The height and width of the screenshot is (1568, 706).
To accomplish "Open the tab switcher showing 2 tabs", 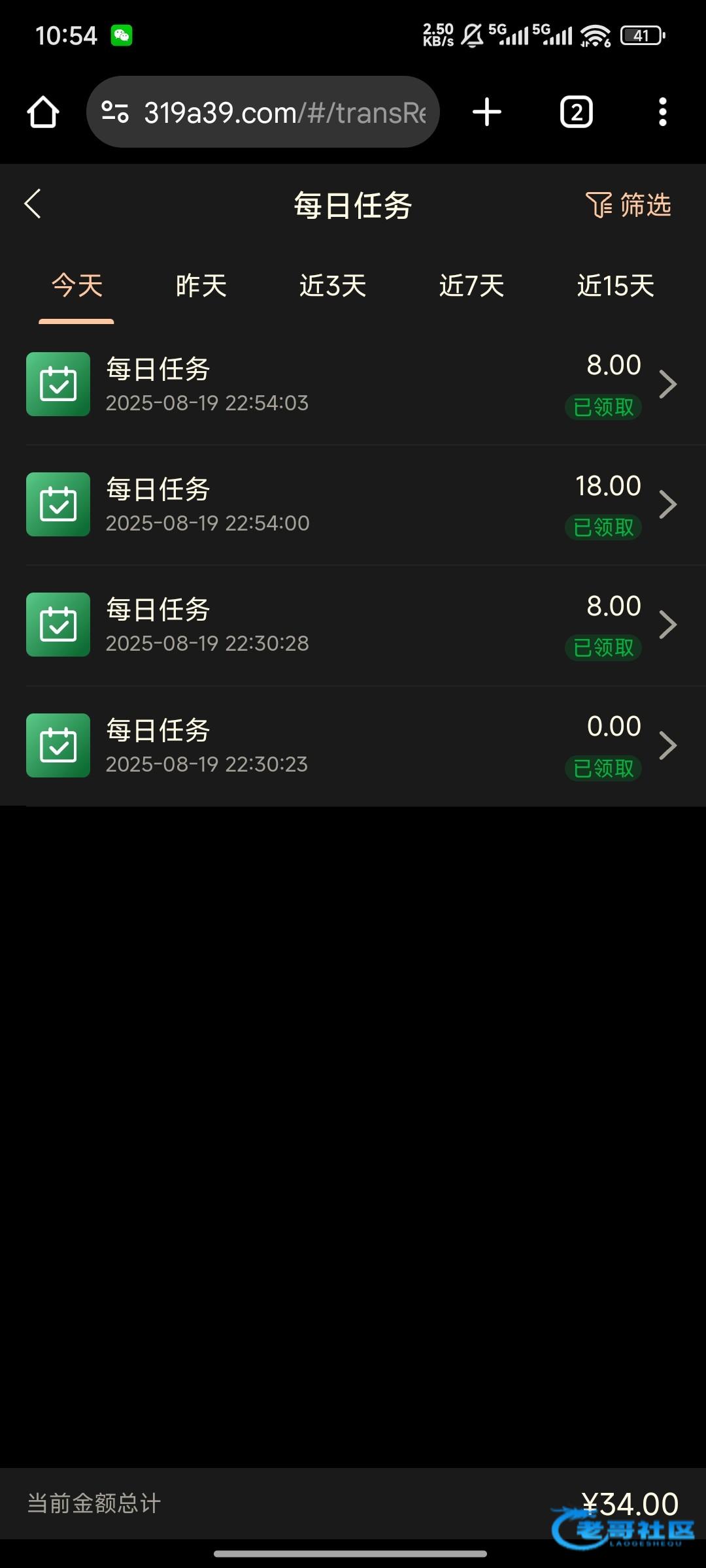I will 576,112.
